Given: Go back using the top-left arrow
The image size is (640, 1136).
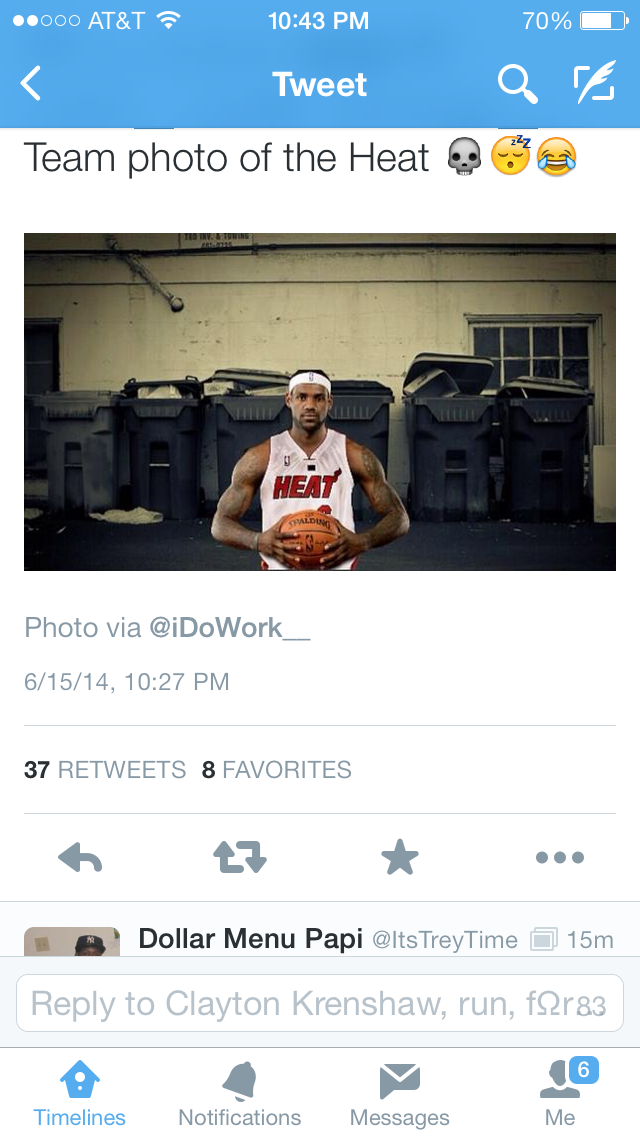Looking at the screenshot, I should (32, 84).
